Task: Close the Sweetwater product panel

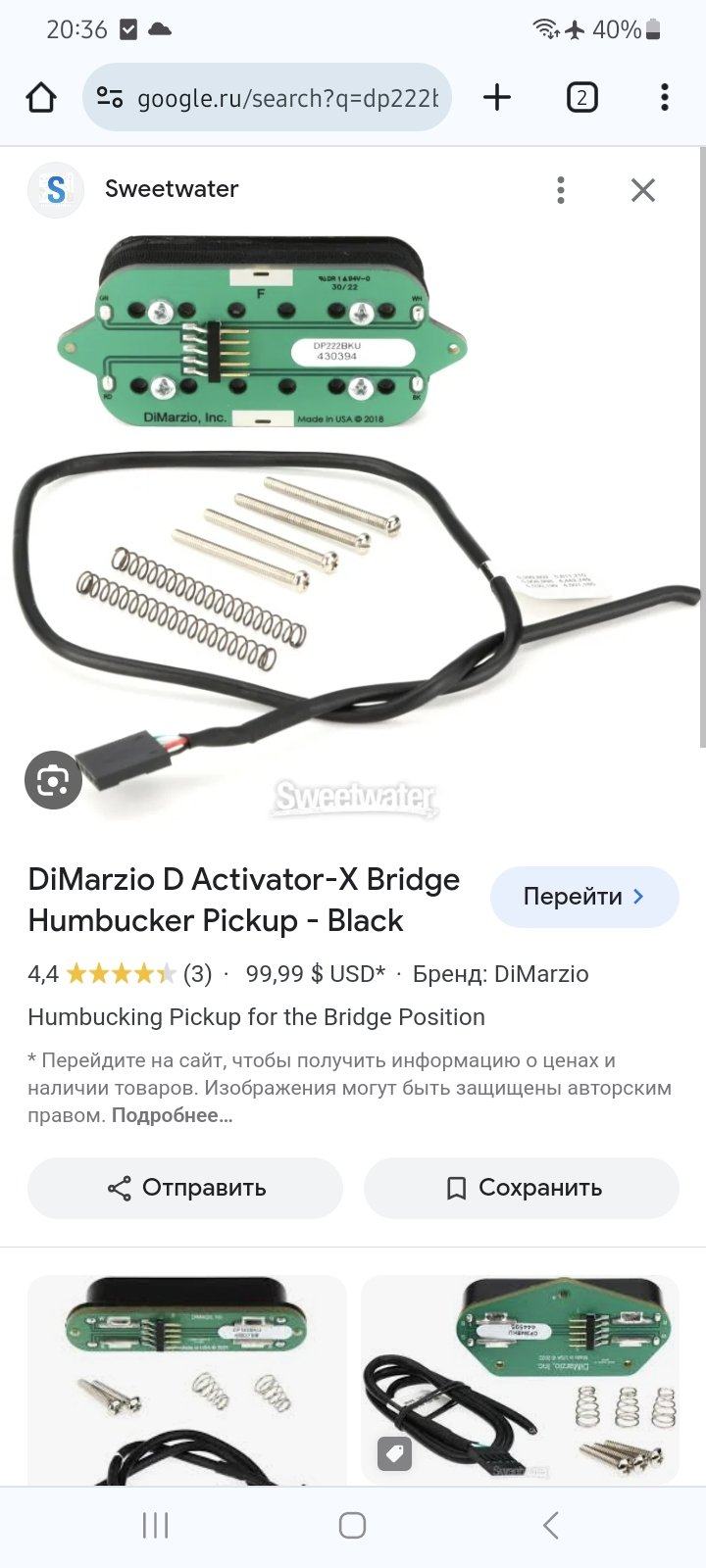Action: [x=643, y=189]
